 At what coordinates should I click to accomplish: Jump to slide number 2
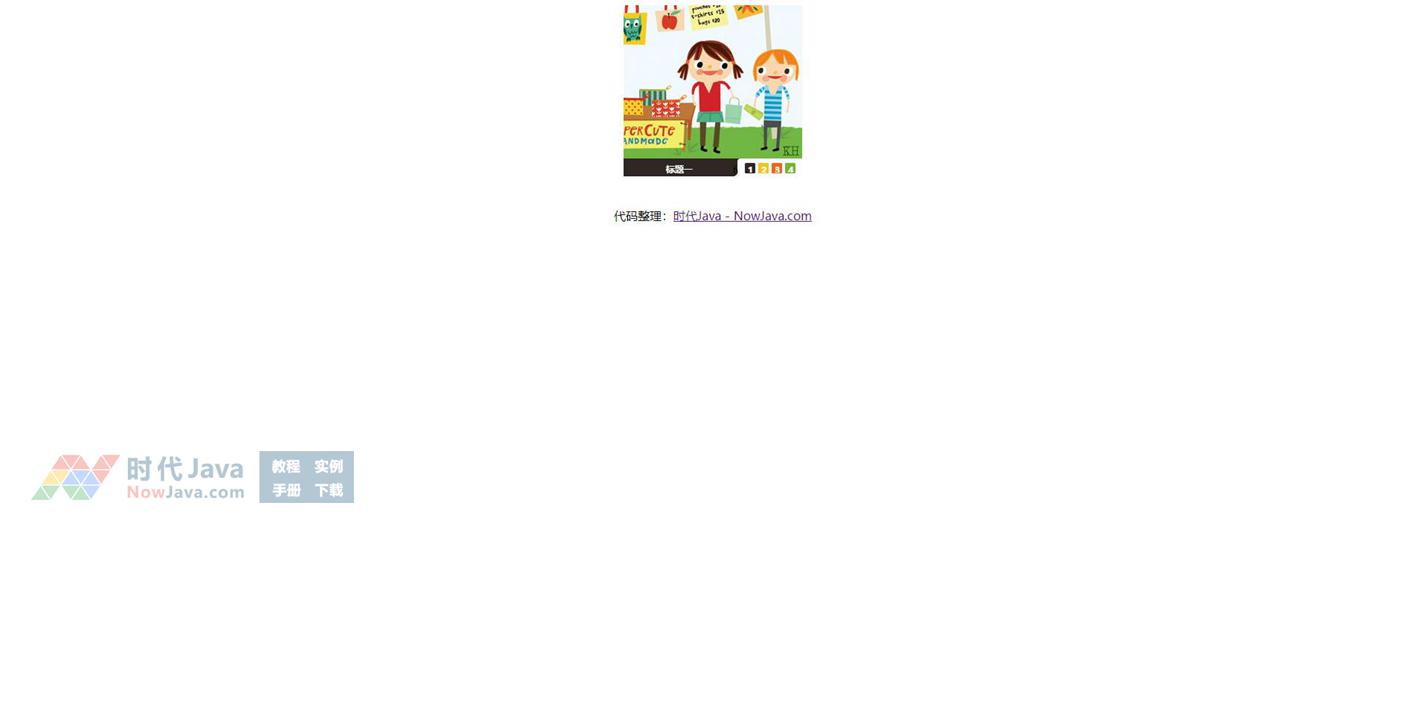pos(763,169)
